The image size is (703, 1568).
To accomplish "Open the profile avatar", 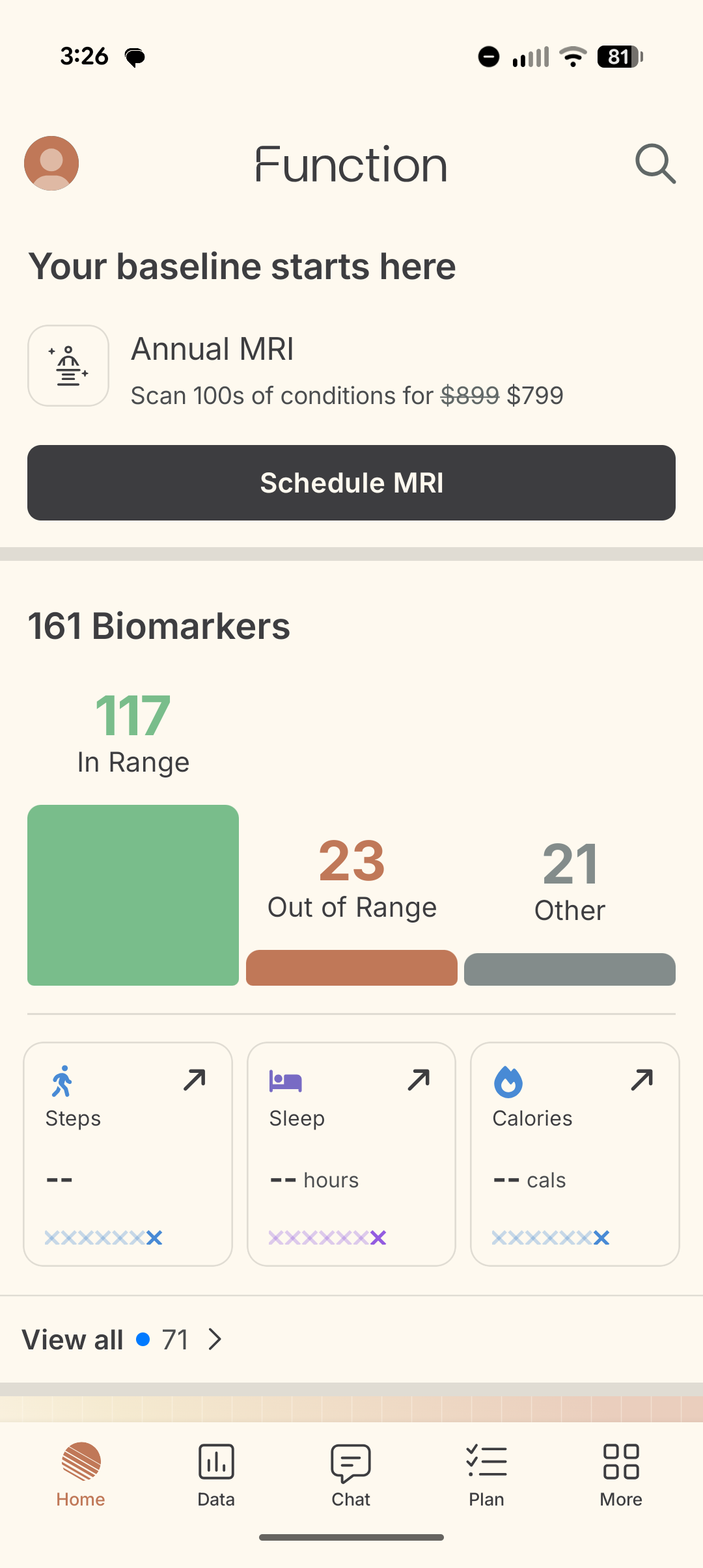I will pyautogui.click(x=51, y=163).
